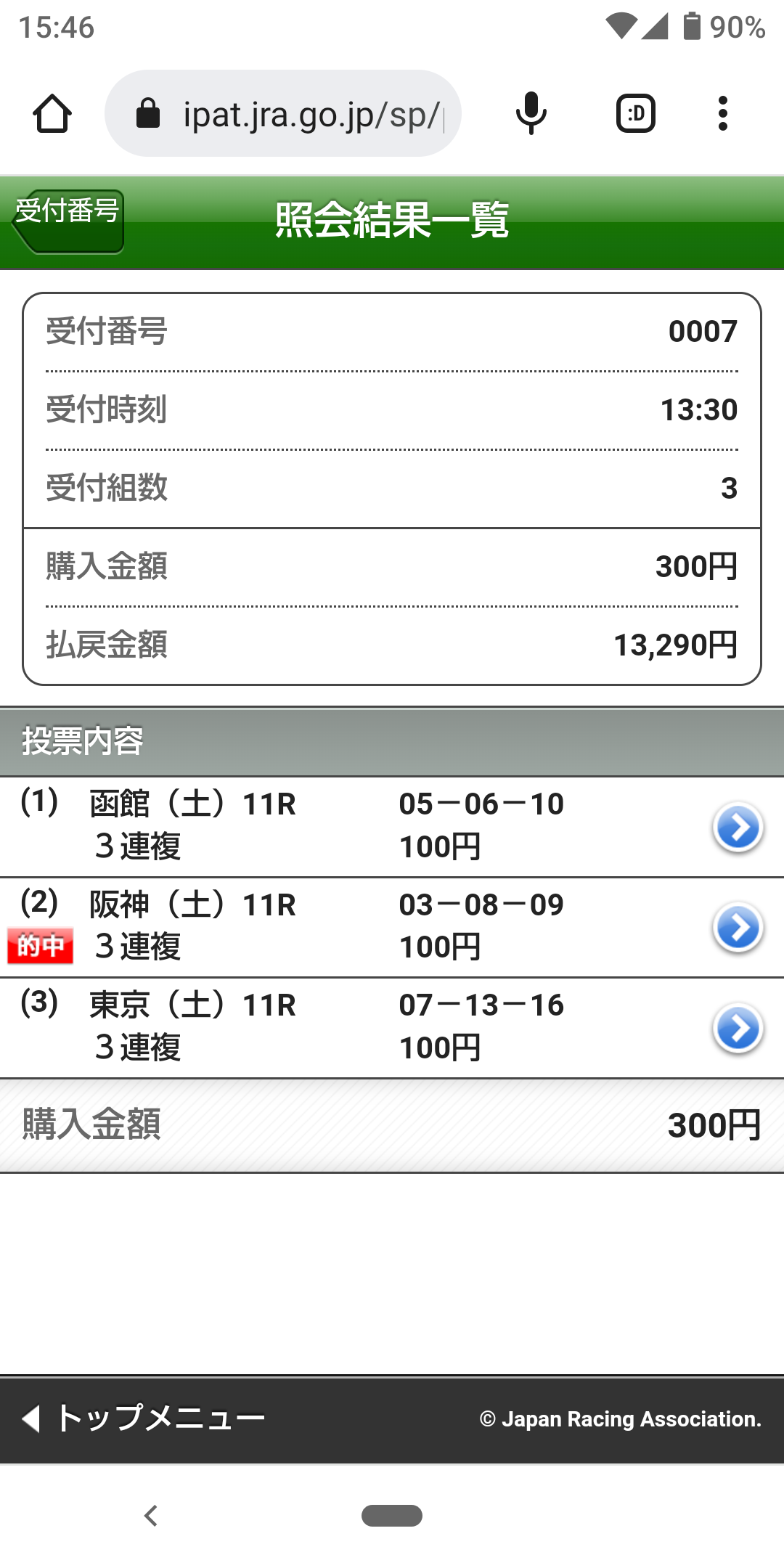The height and width of the screenshot is (1568, 784).
Task: Return to トップメニュー
Action: [145, 1418]
